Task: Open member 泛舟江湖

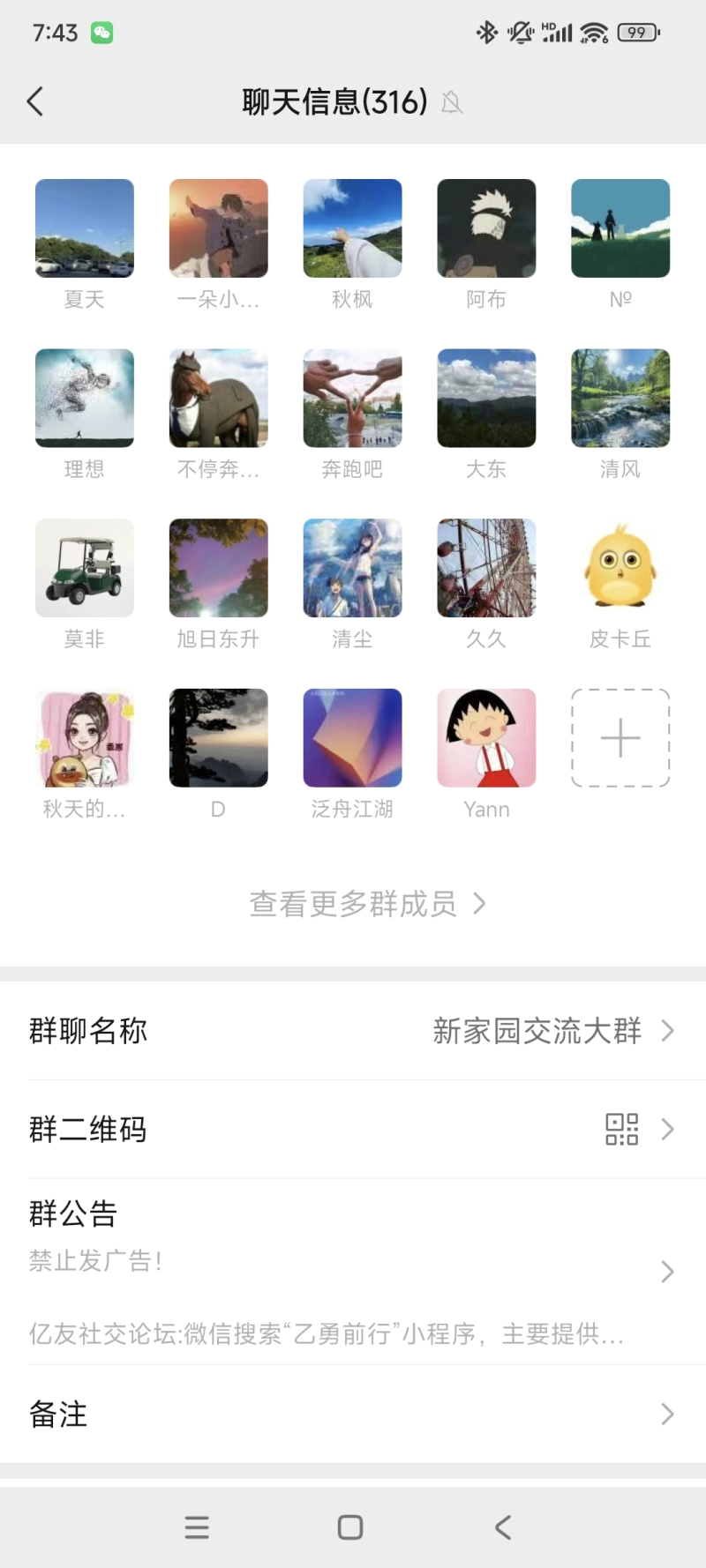Action: click(353, 738)
